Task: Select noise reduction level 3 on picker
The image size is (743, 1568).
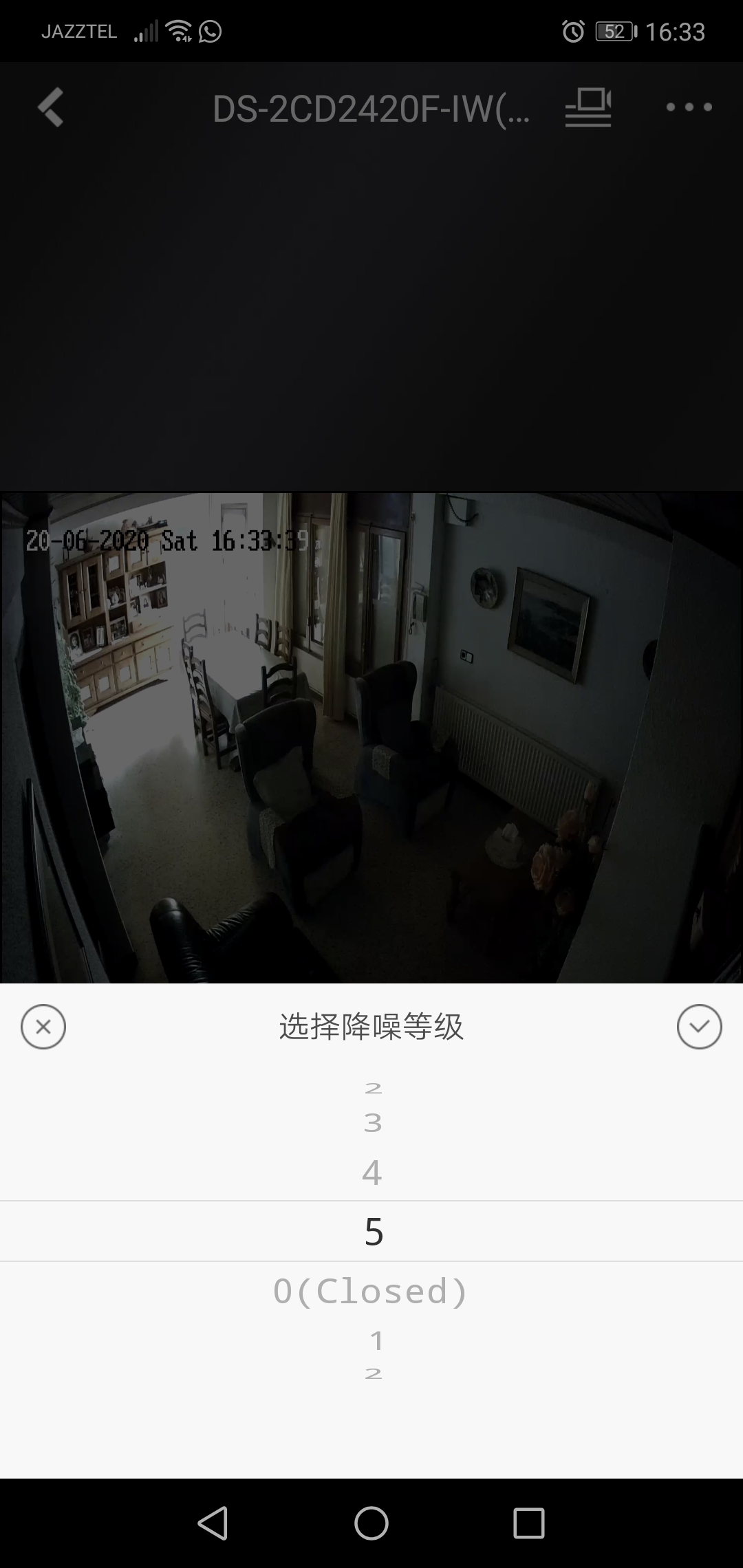Action: pos(371,1122)
